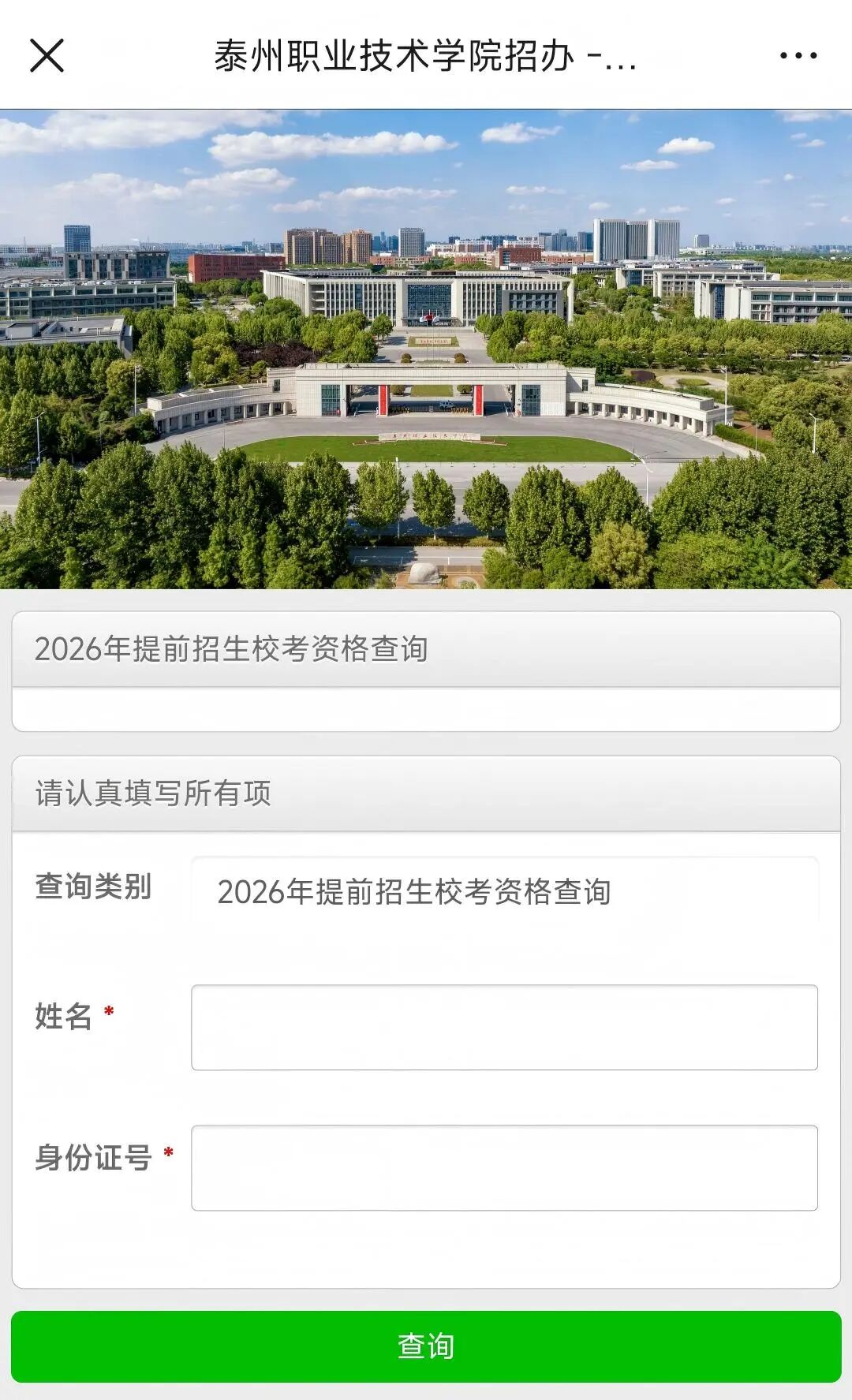This screenshot has width=852, height=1400.
Task: Focus the 身份证号 input field
Action: click(504, 1167)
